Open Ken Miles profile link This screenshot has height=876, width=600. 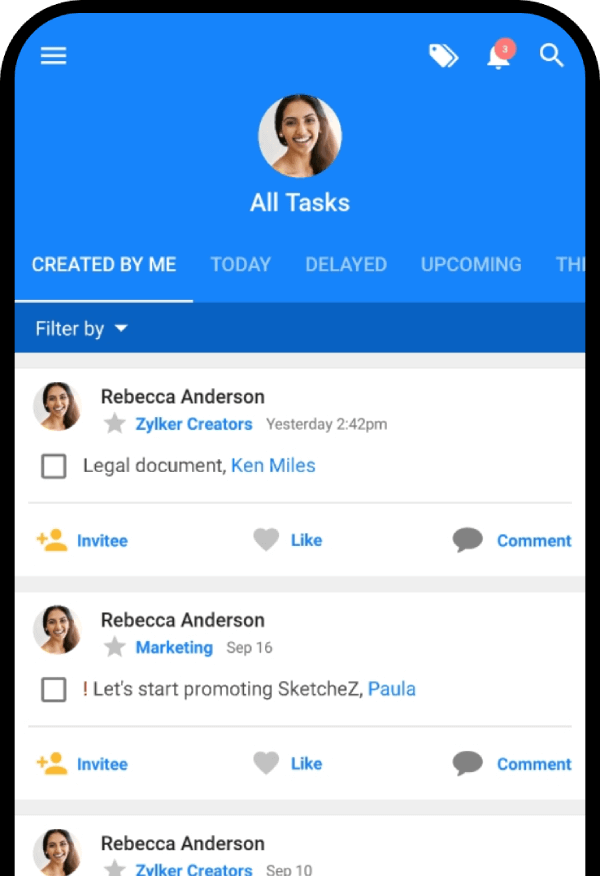coord(273,465)
